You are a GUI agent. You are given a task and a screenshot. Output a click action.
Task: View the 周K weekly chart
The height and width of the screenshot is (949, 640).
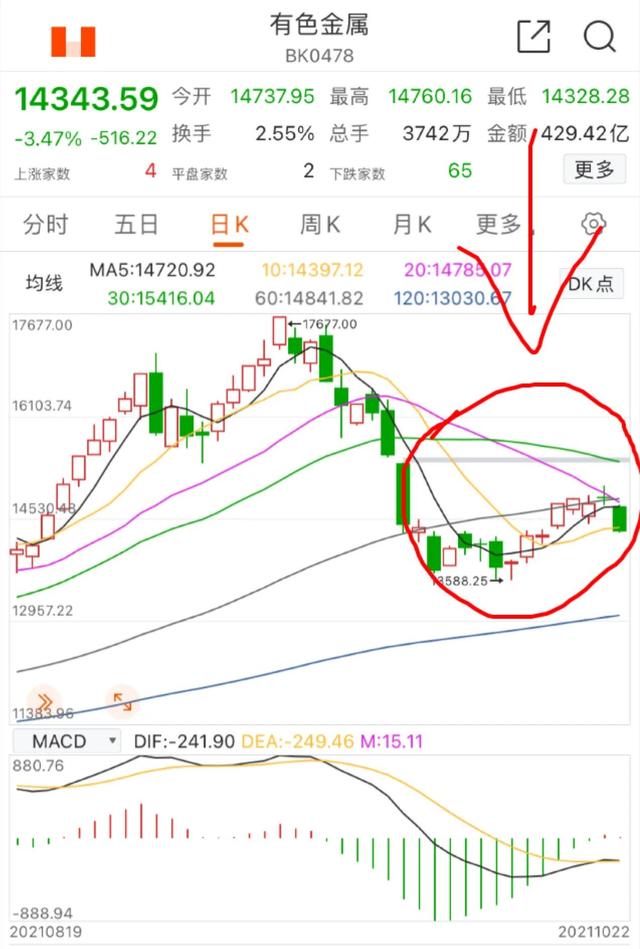coord(320,224)
